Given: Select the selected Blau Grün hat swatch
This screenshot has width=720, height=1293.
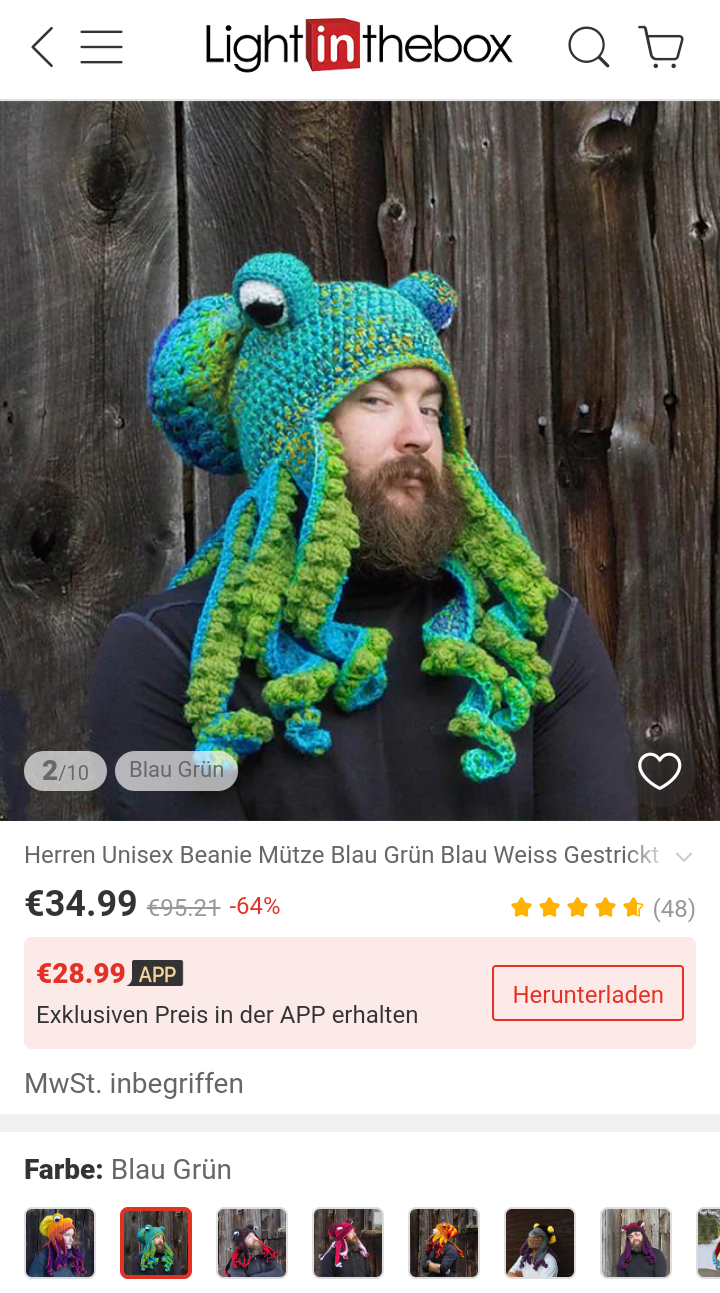Looking at the screenshot, I should (156, 1243).
